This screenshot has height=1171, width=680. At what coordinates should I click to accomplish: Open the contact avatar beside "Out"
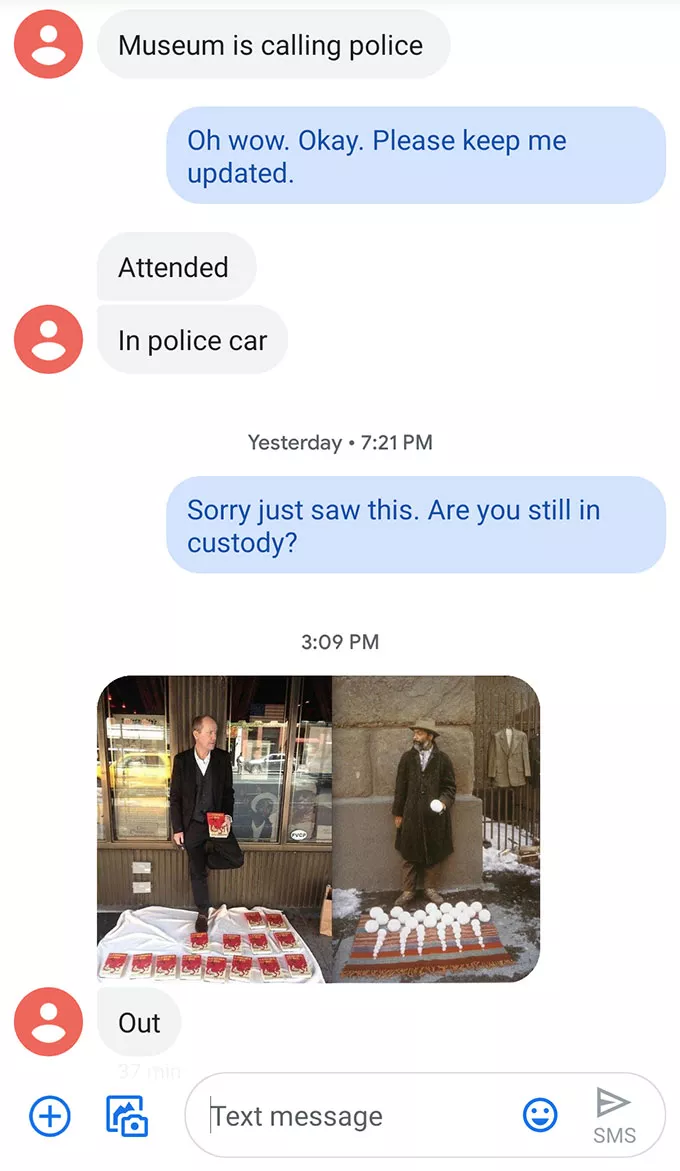48,1021
